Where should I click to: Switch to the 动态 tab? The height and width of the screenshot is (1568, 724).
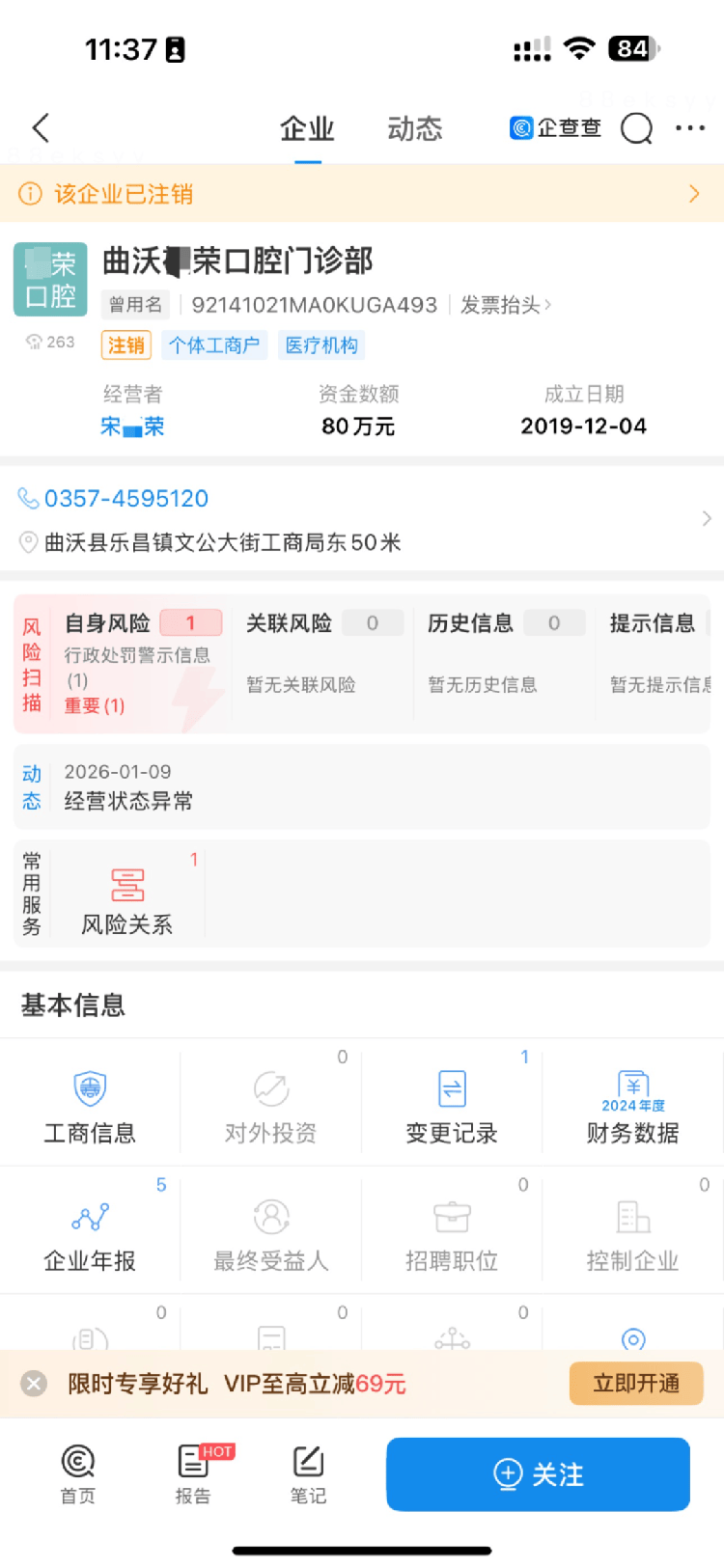pos(413,128)
